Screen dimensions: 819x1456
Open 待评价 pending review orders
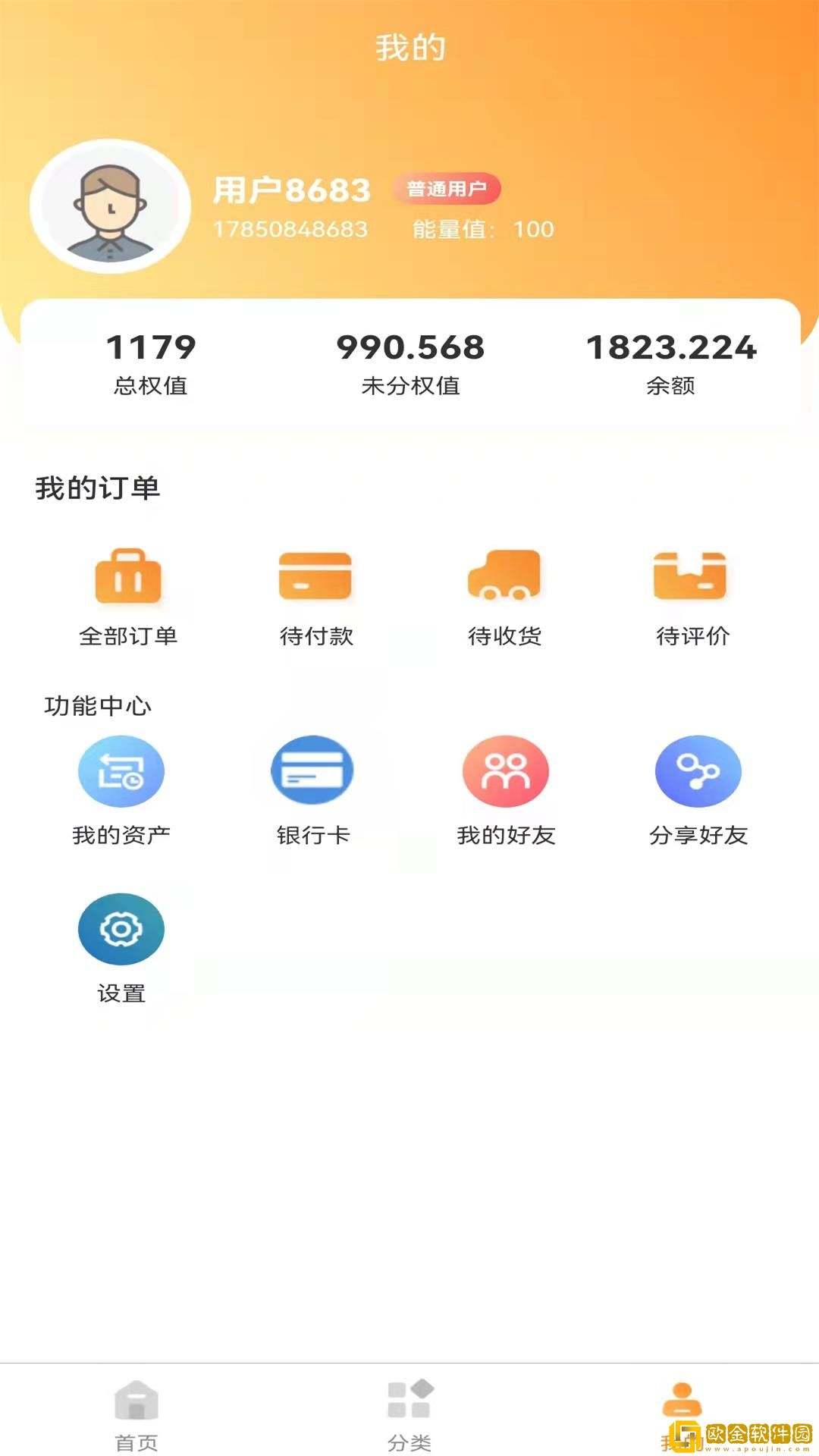pos(692,594)
